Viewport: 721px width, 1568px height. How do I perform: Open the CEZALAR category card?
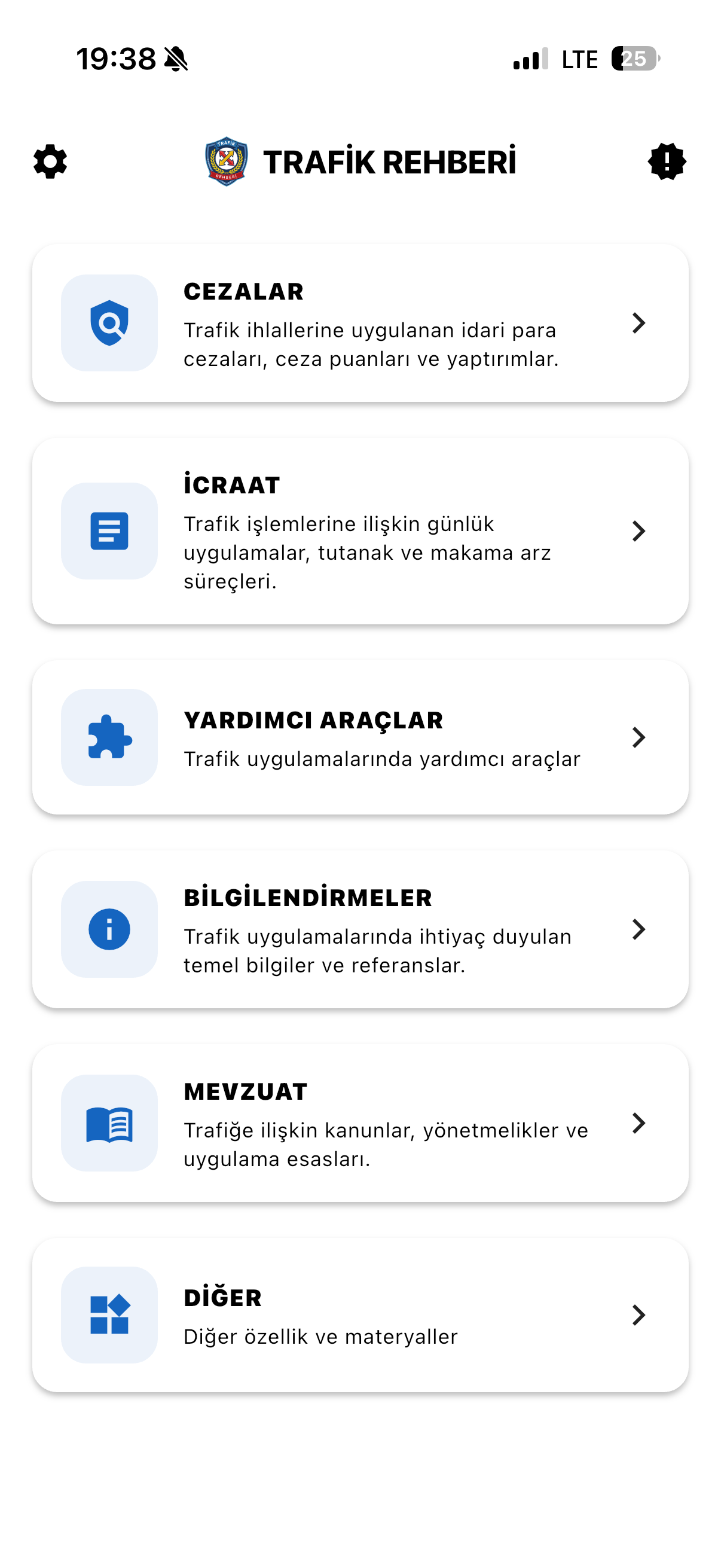360,322
